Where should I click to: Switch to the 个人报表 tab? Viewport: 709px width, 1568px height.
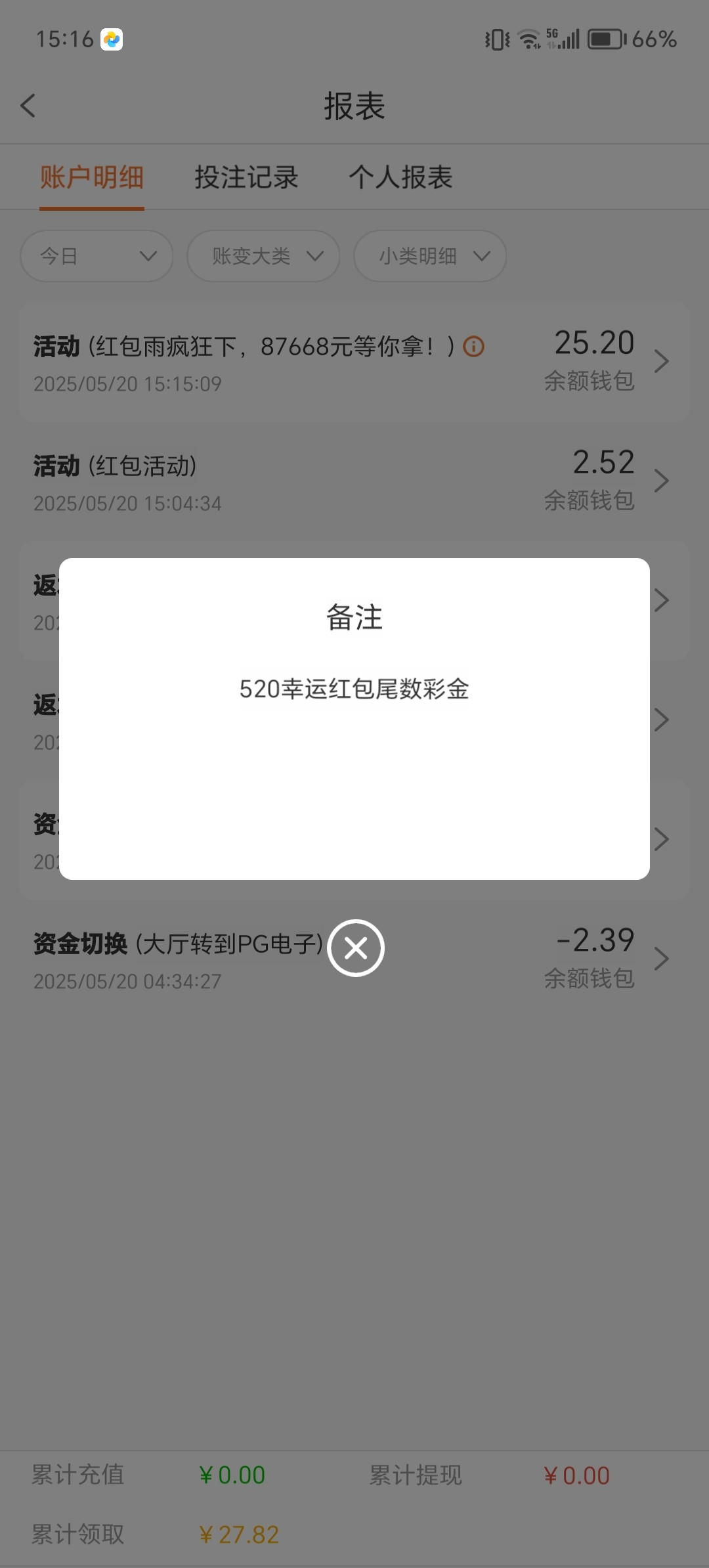point(400,177)
